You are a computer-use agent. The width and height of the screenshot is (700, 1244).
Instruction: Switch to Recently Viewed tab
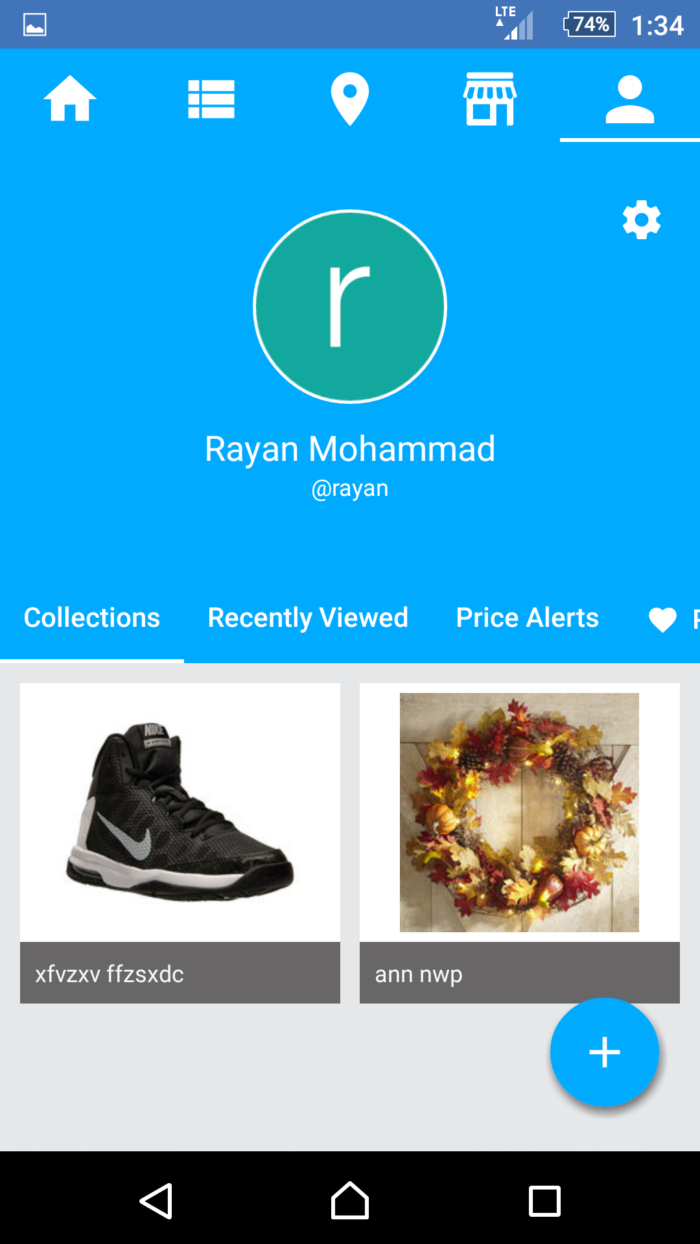pyautogui.click(x=308, y=618)
